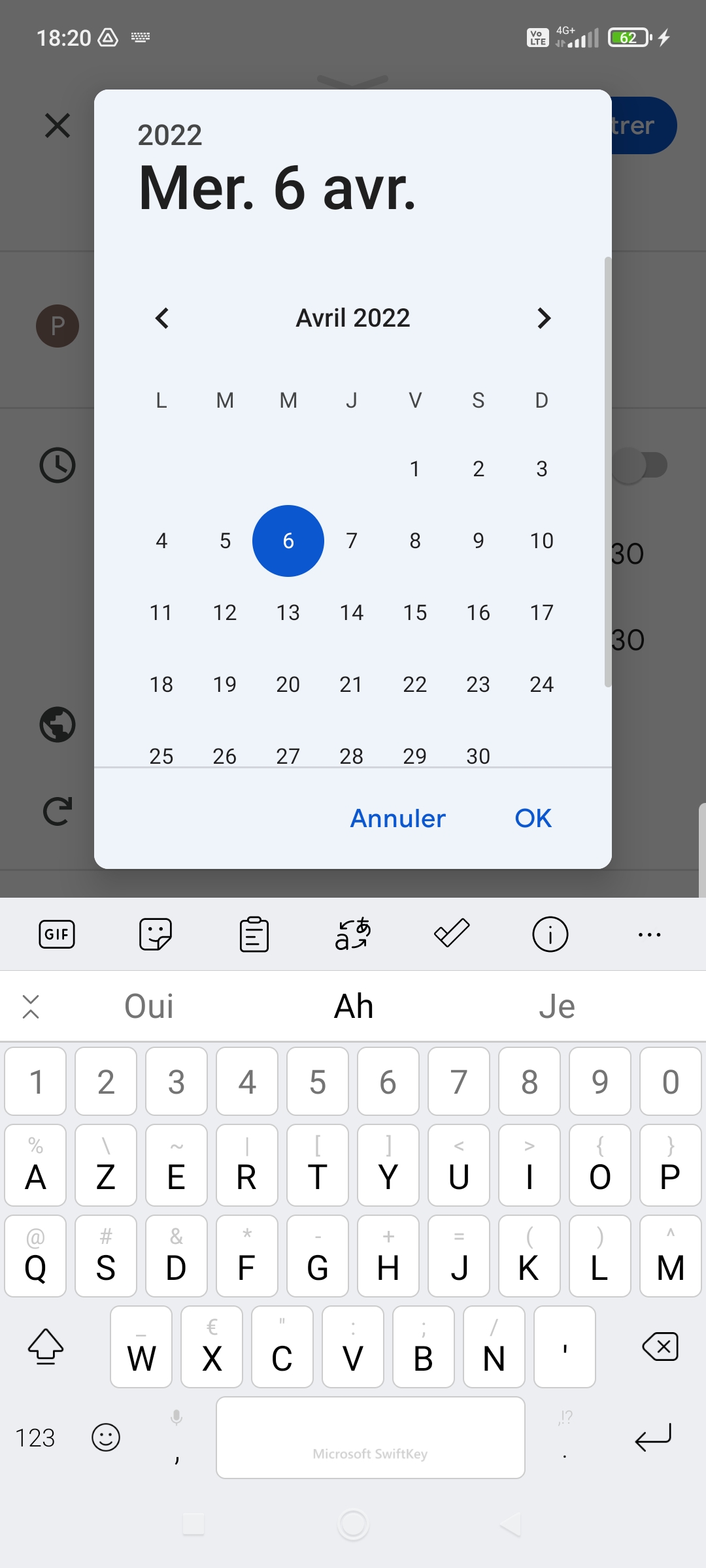The height and width of the screenshot is (1568, 706).
Task: Go to the previous month
Action: click(x=162, y=318)
